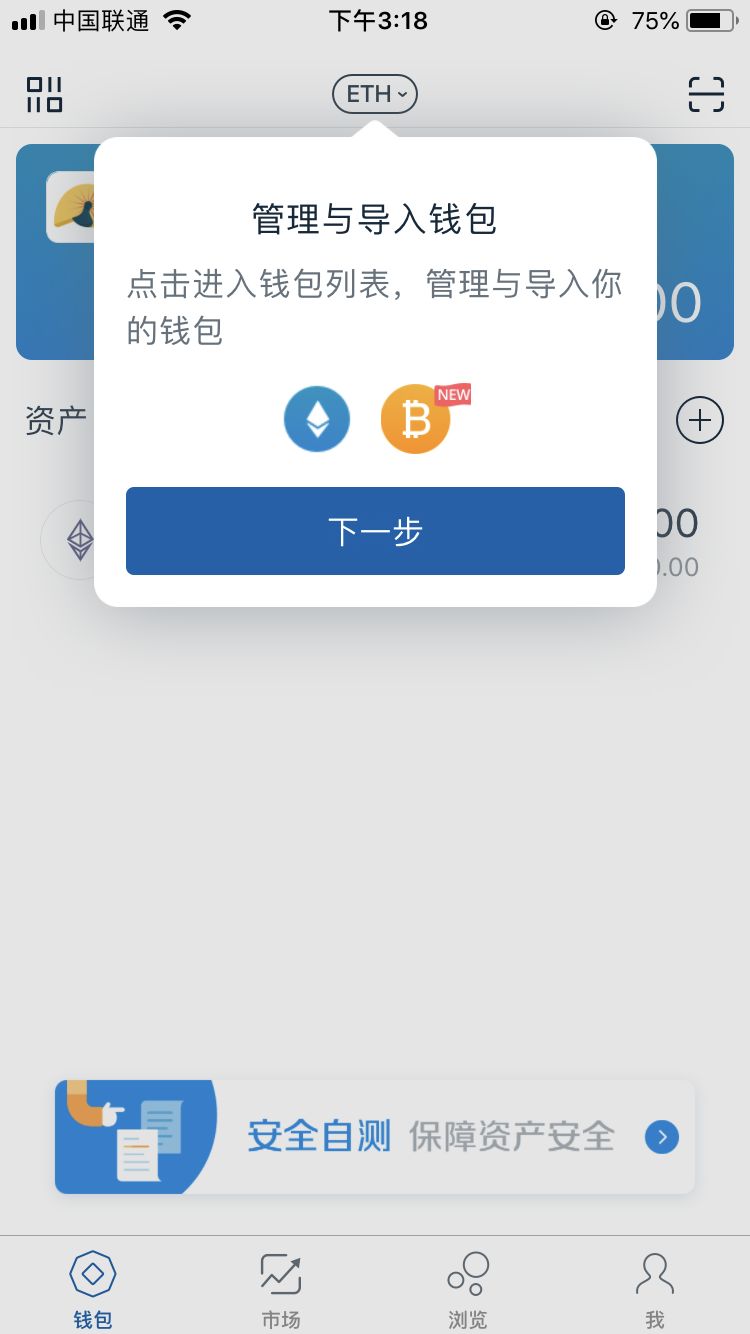Open the wallet list grid icon
Viewport: 750px width, 1334px height.
click(x=45, y=93)
